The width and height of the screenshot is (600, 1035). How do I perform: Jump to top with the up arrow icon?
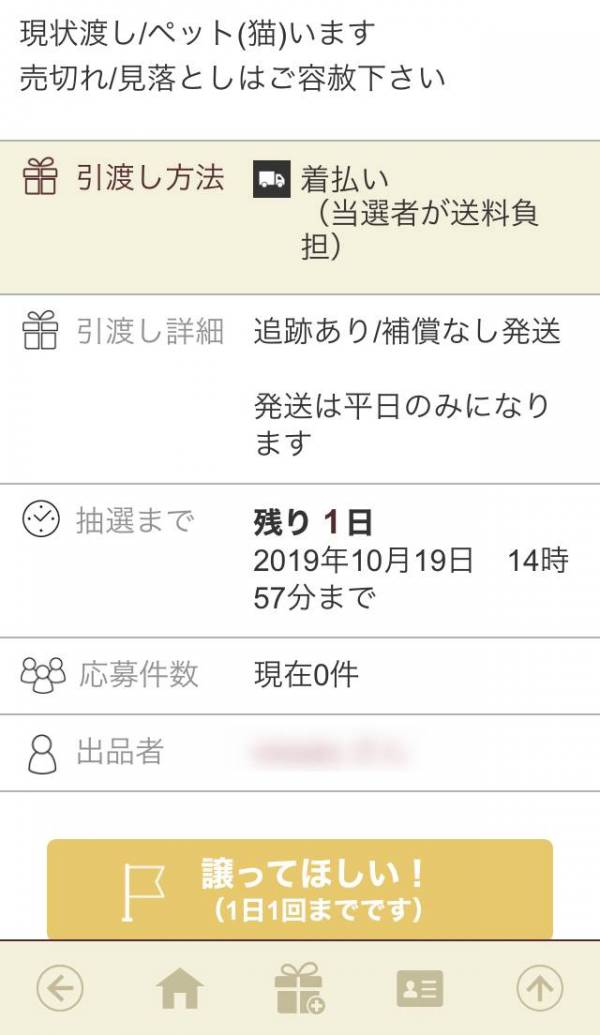point(539,989)
